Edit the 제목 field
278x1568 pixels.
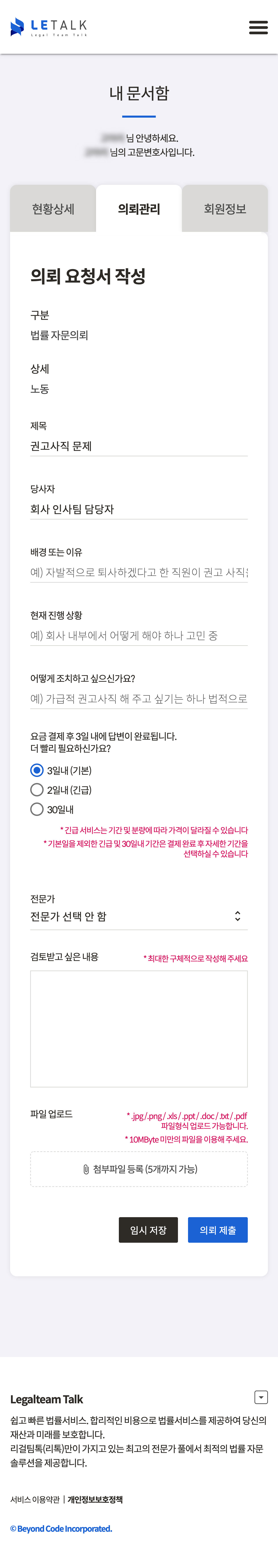coord(139,446)
